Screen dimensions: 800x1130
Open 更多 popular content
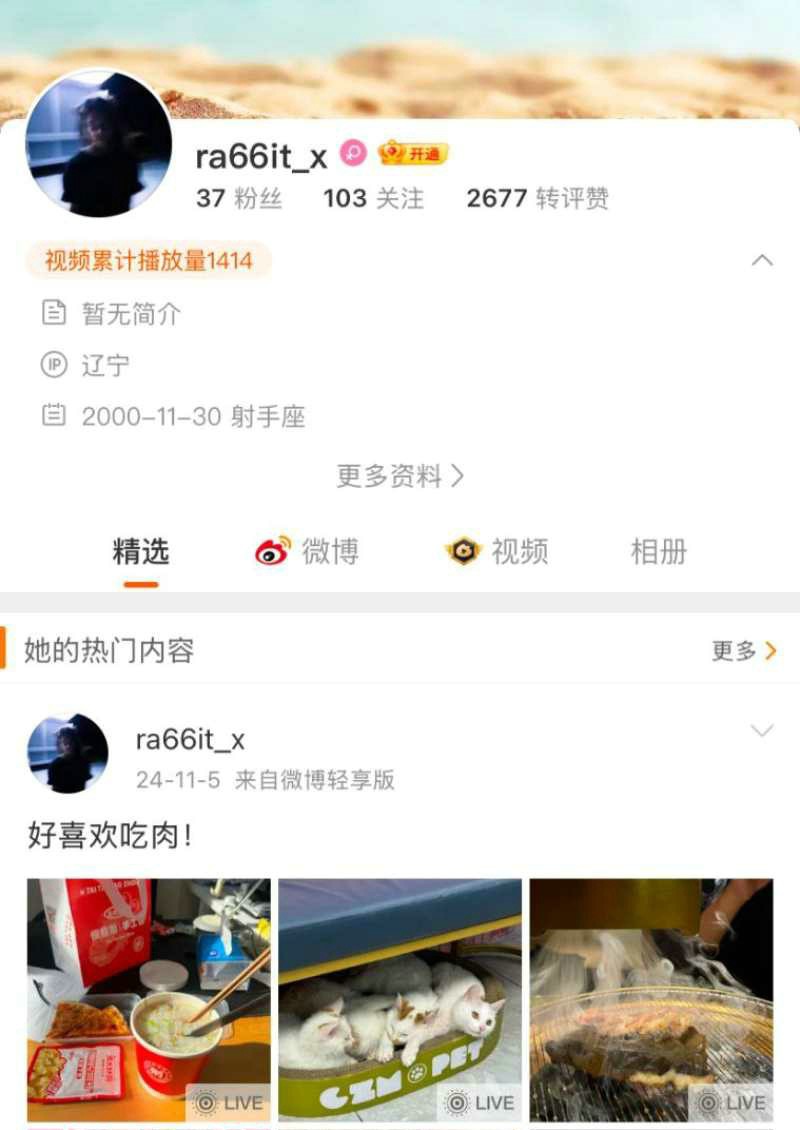744,651
